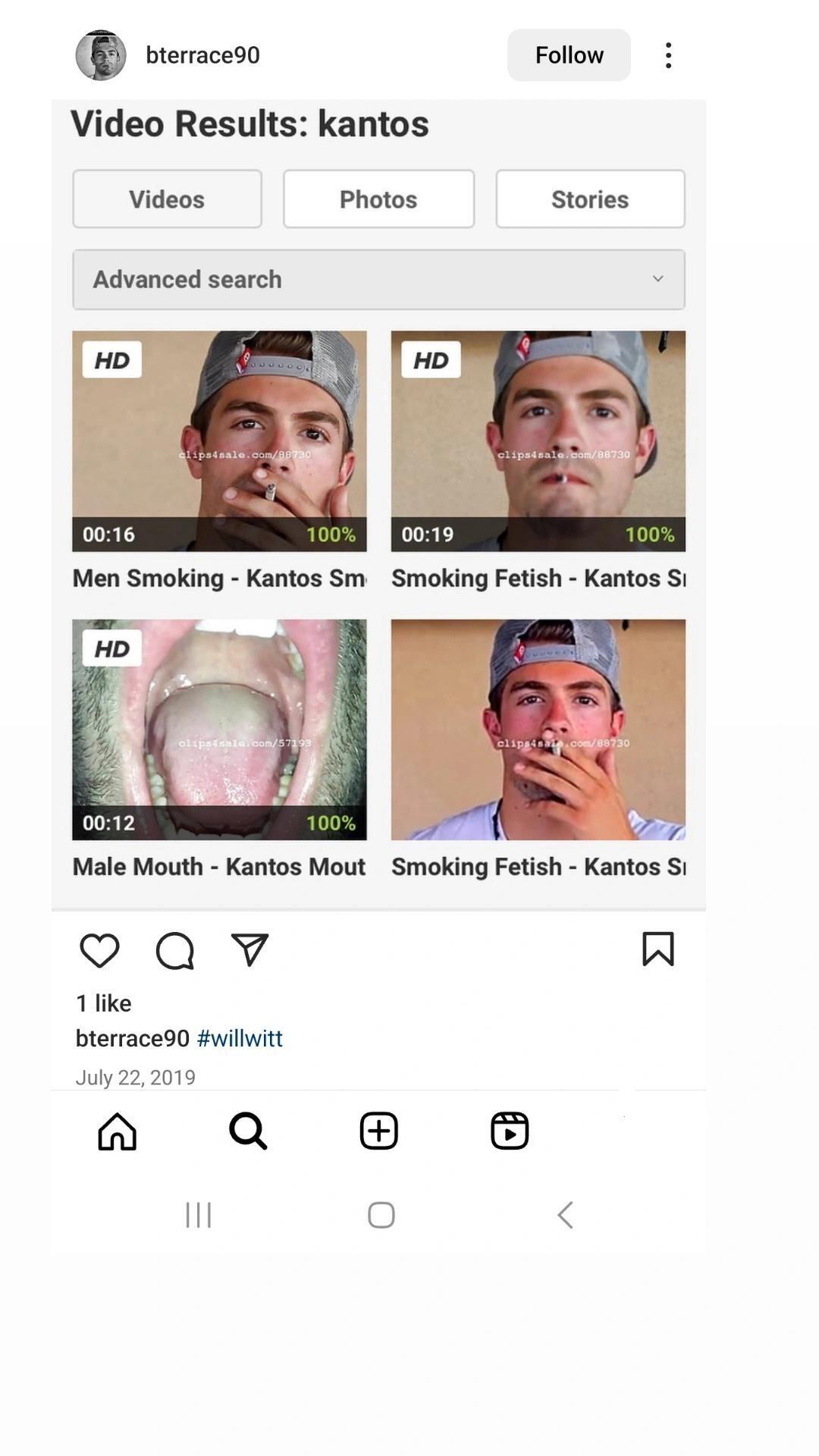819x1456 pixels.
Task: Open the Reels tab
Action: pyautogui.click(x=510, y=1131)
